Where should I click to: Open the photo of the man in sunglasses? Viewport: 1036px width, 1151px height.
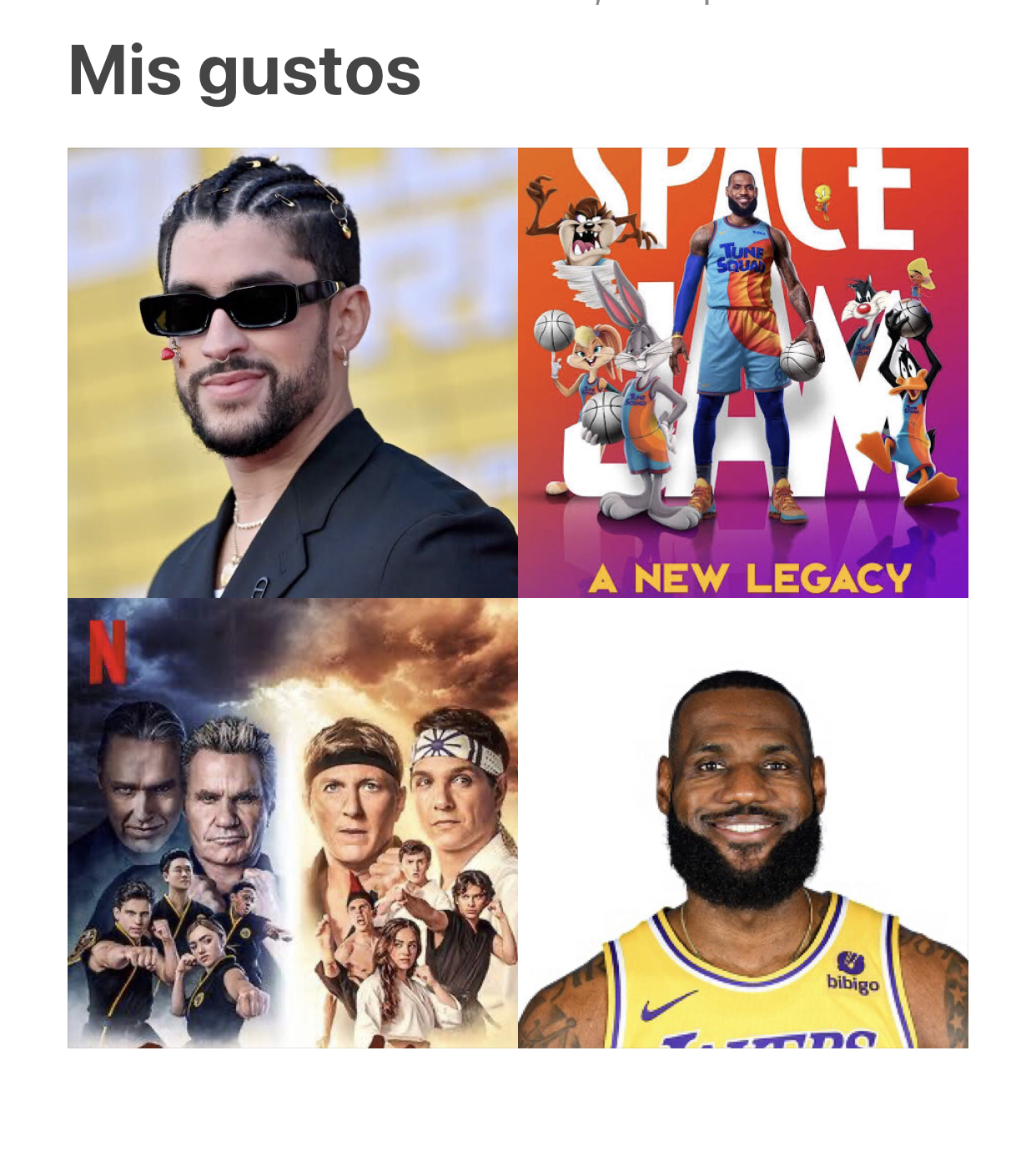(x=292, y=373)
